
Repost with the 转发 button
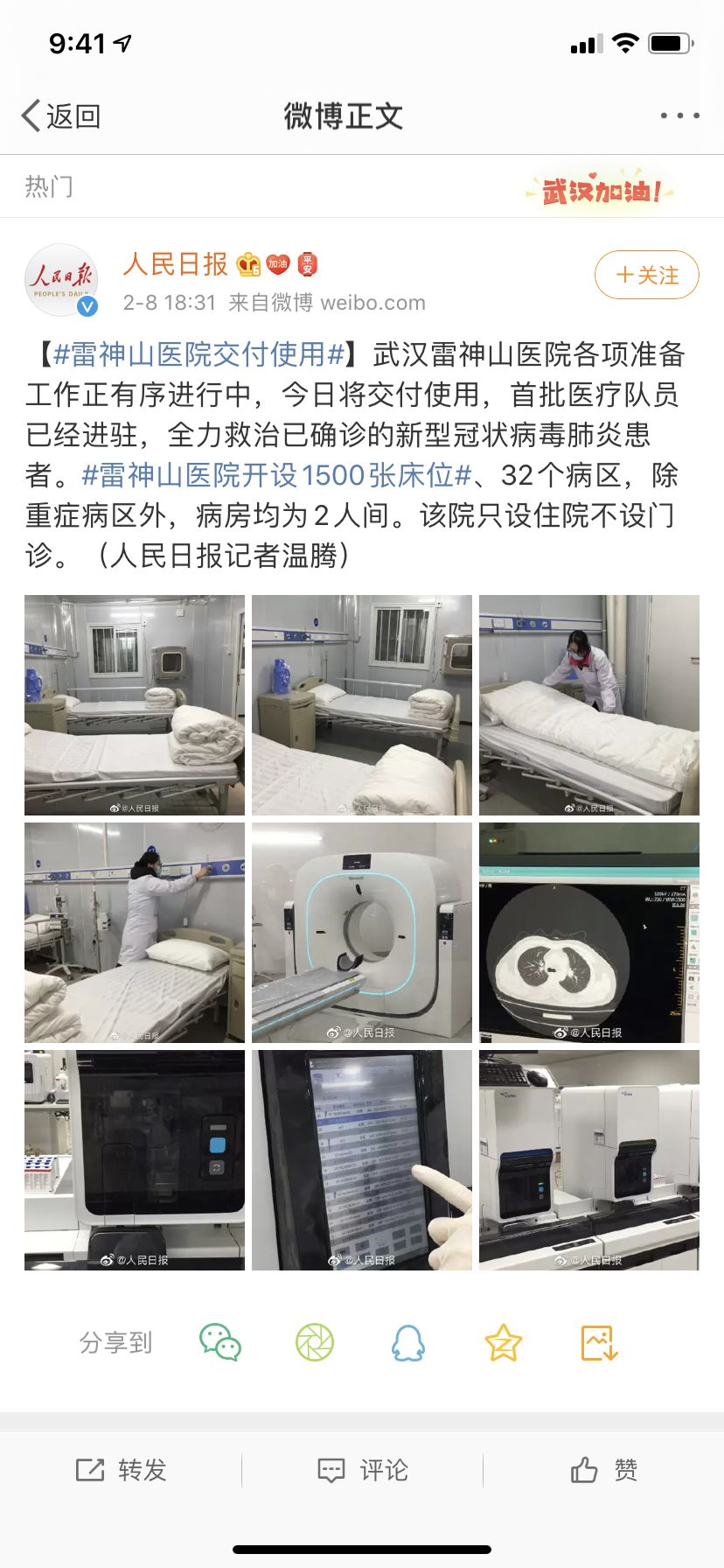pyautogui.click(x=121, y=1470)
